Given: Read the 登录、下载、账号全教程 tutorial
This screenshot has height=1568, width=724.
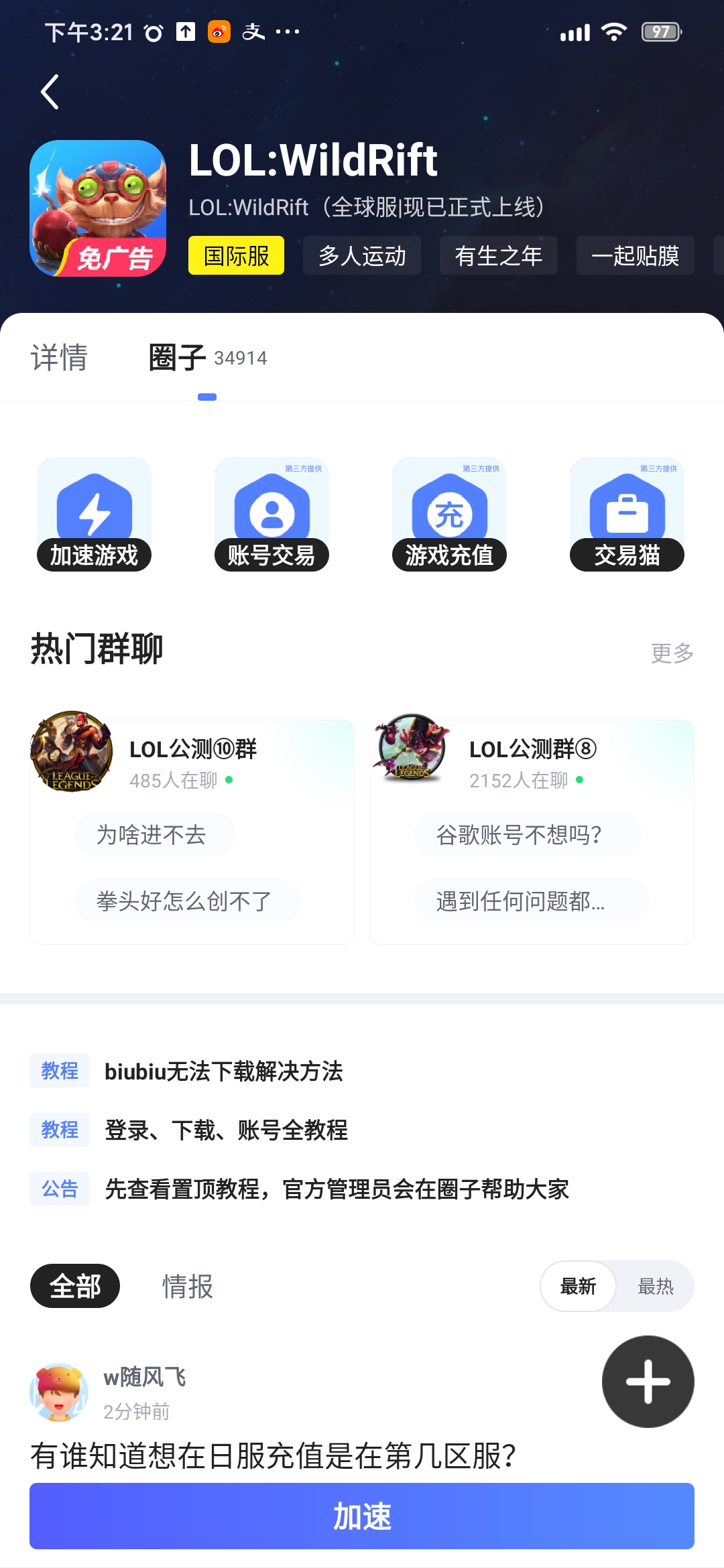Looking at the screenshot, I should (x=226, y=1130).
